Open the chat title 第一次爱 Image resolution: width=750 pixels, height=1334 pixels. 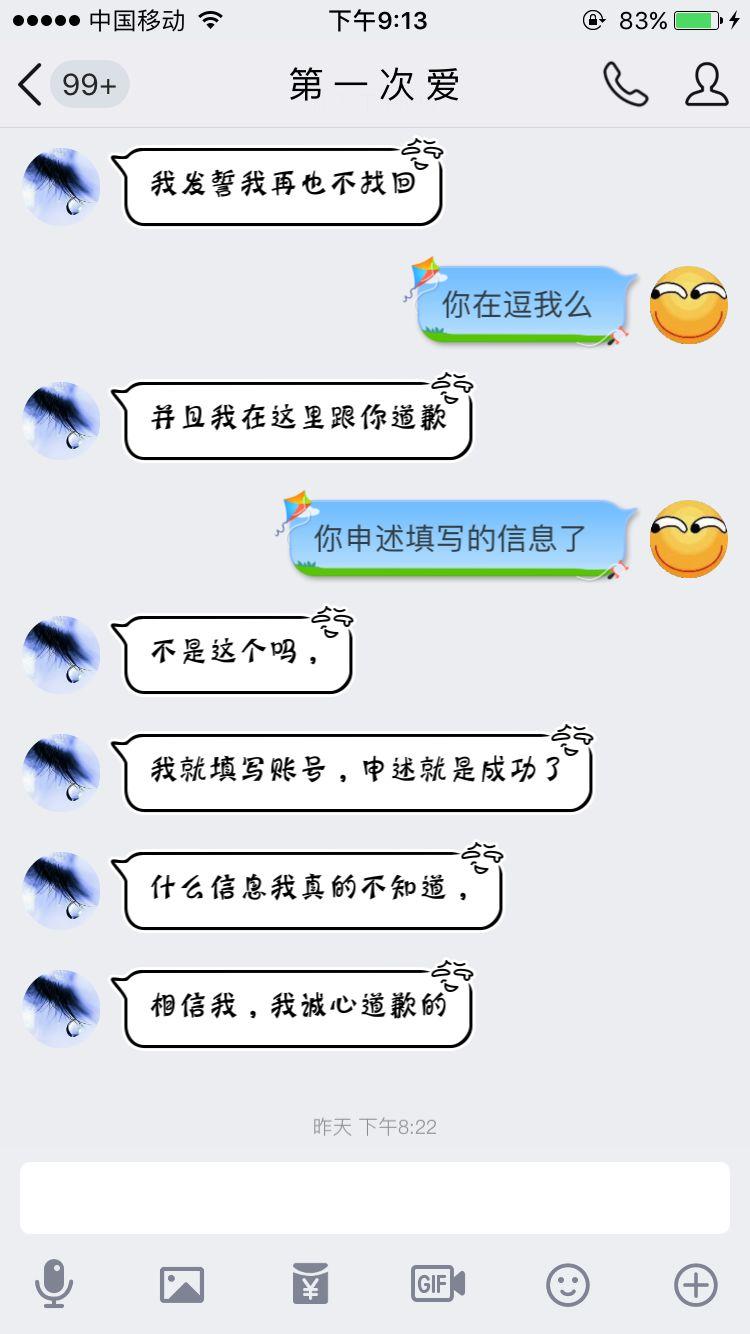pyautogui.click(x=375, y=85)
